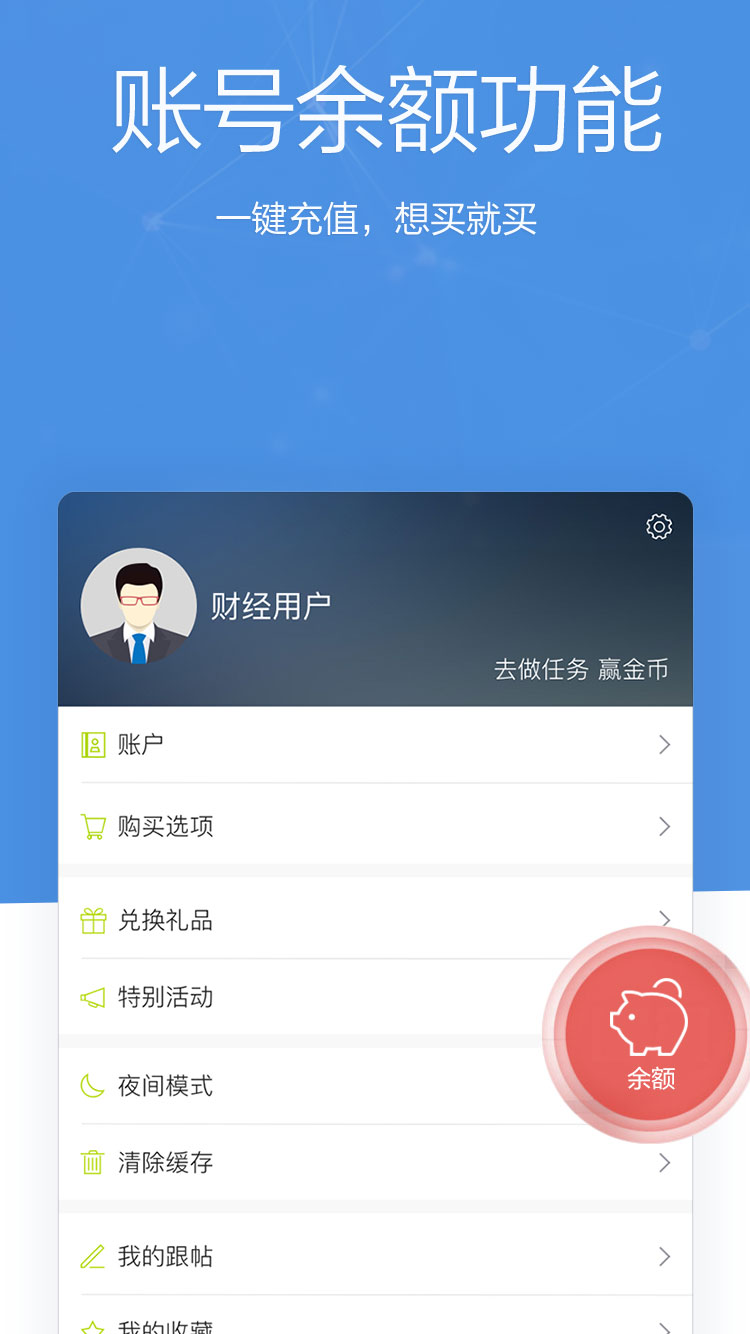Click the 账户 account card icon
Viewport: 750px width, 1334px height.
click(93, 744)
